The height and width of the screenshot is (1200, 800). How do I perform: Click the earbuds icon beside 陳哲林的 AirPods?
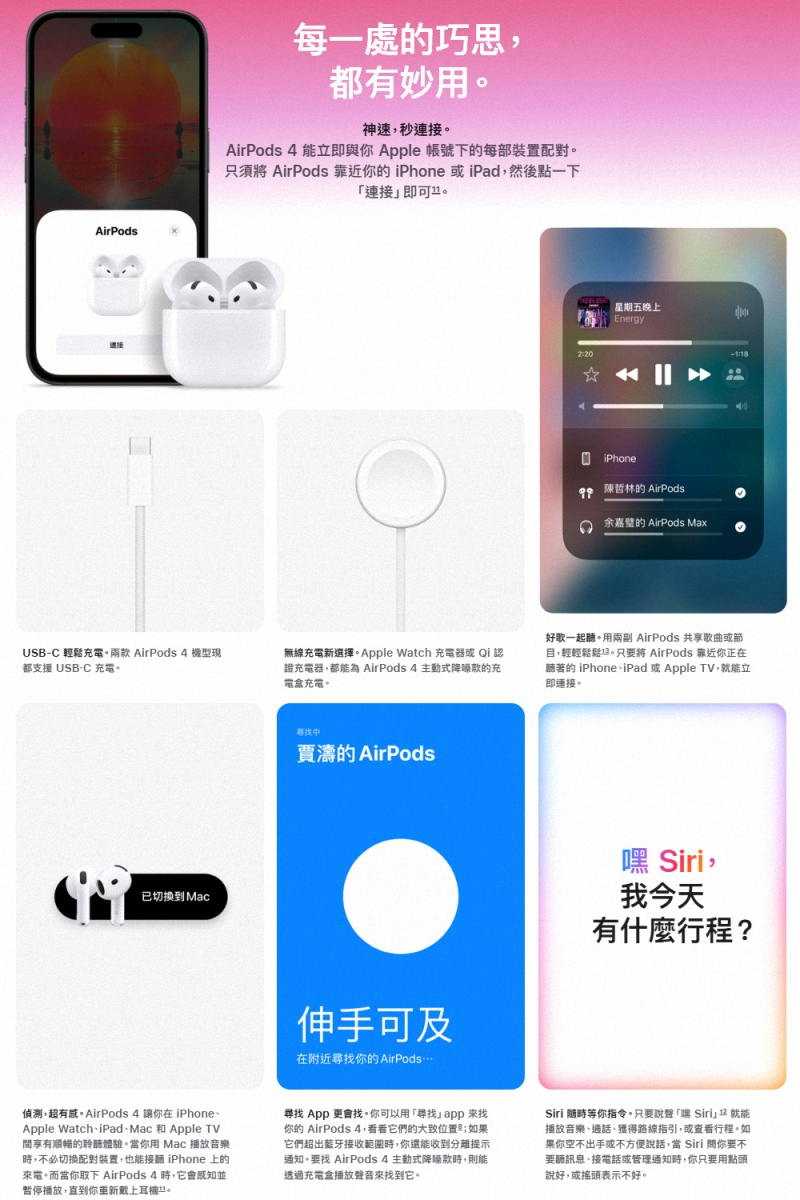(x=586, y=493)
